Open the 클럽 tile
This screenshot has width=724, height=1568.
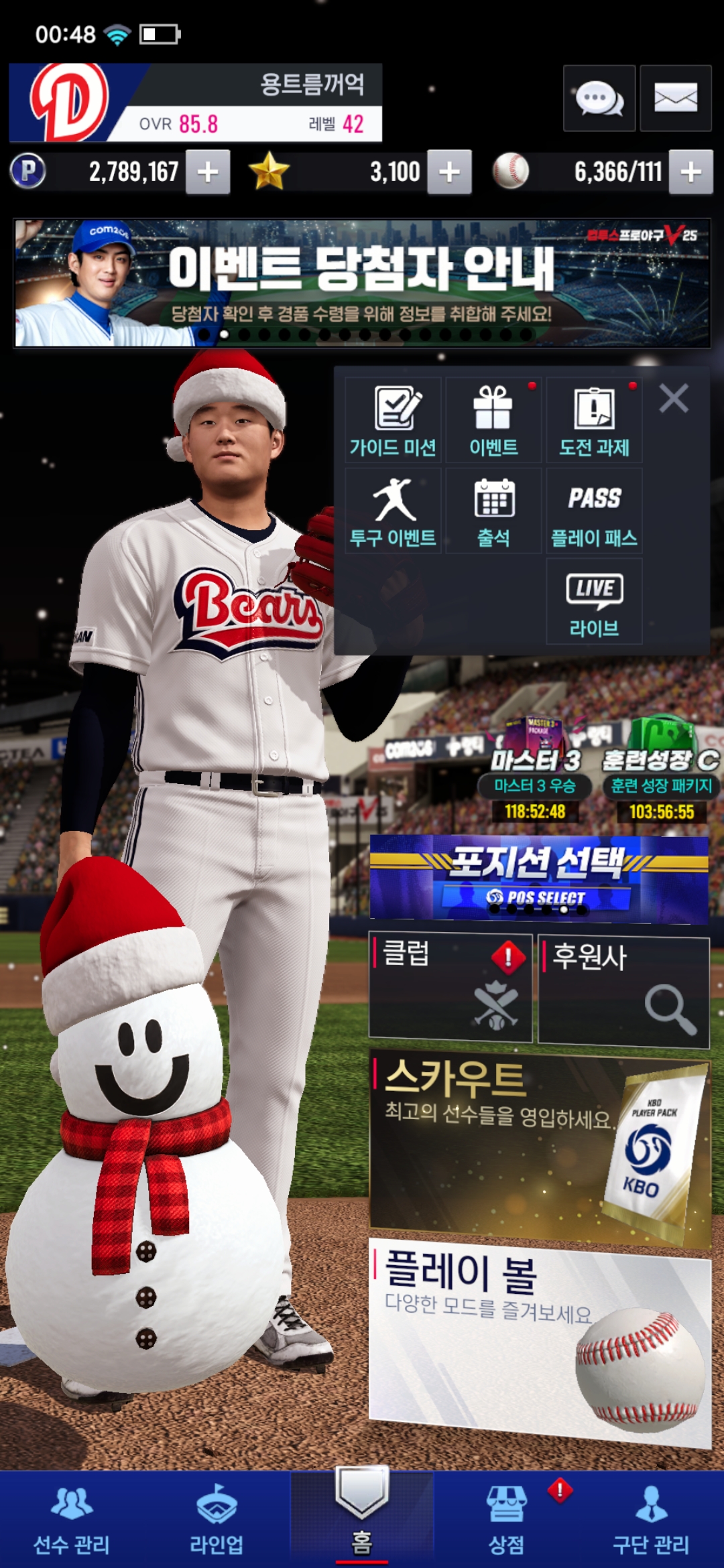[x=450, y=987]
